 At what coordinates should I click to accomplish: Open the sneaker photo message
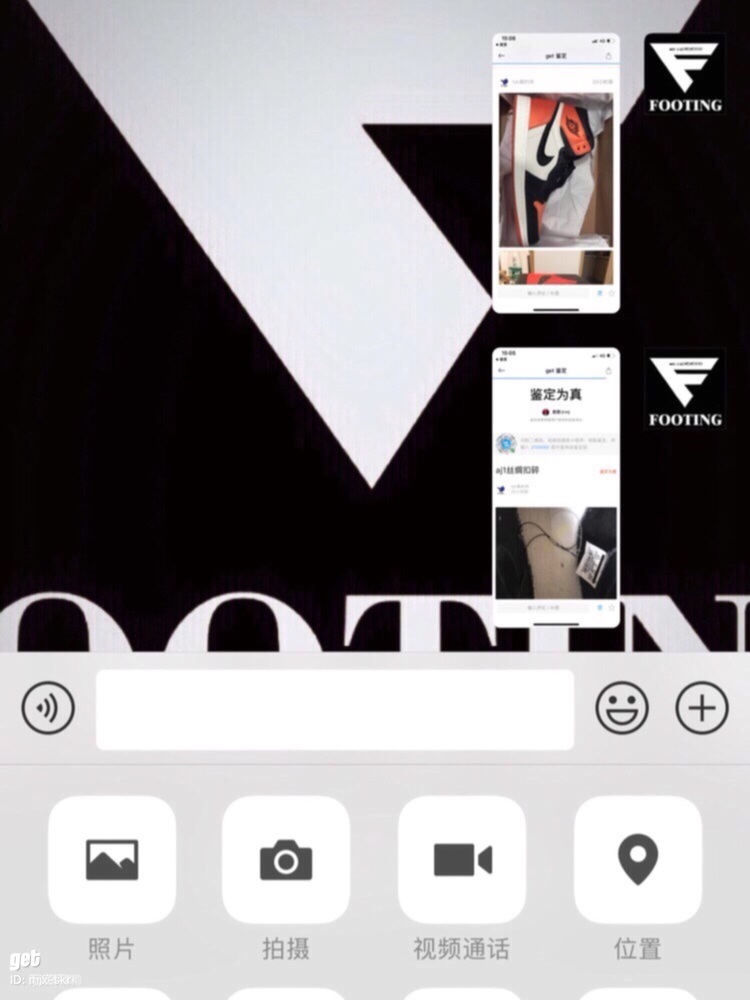coord(556,173)
